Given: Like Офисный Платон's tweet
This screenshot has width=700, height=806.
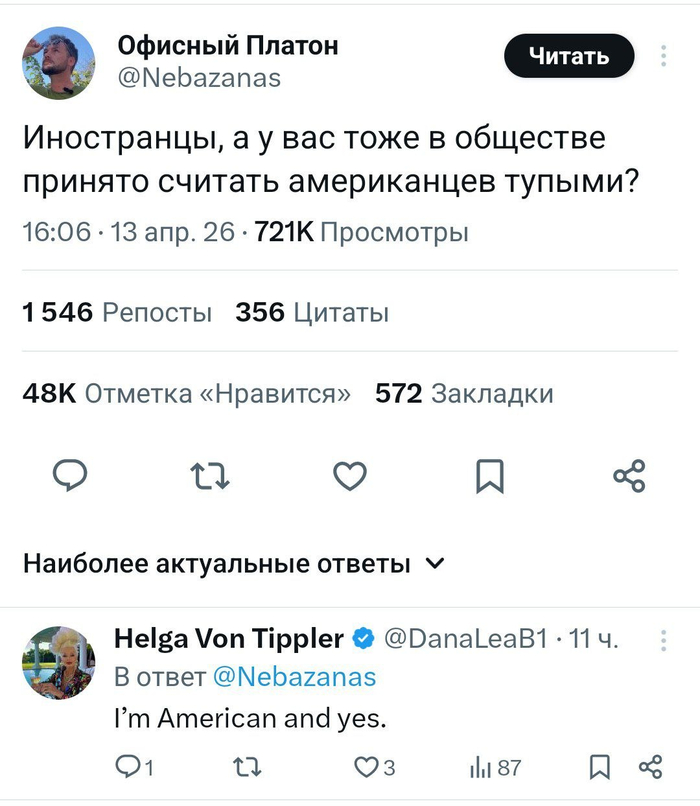Looking at the screenshot, I should pyautogui.click(x=349, y=477).
